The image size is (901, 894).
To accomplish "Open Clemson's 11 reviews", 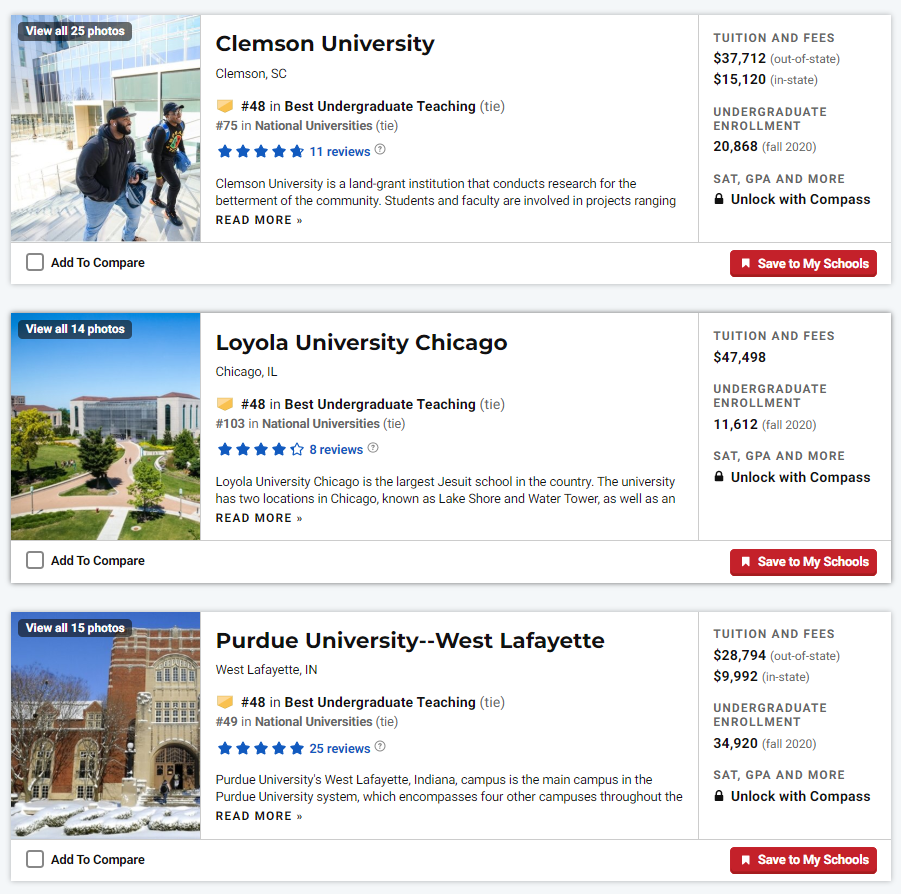I will (x=339, y=152).
